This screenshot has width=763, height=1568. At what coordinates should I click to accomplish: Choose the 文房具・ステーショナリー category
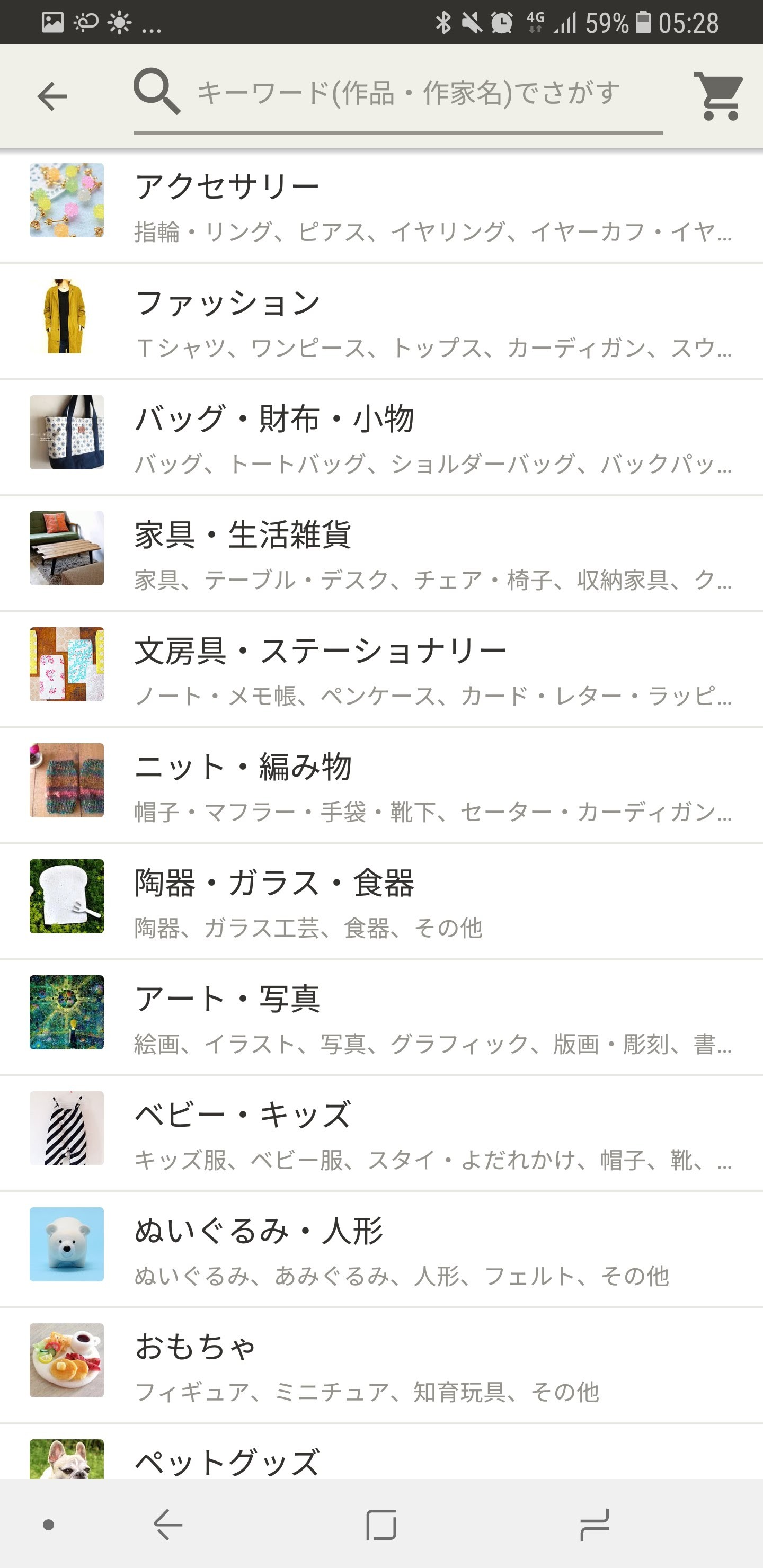coord(381,670)
